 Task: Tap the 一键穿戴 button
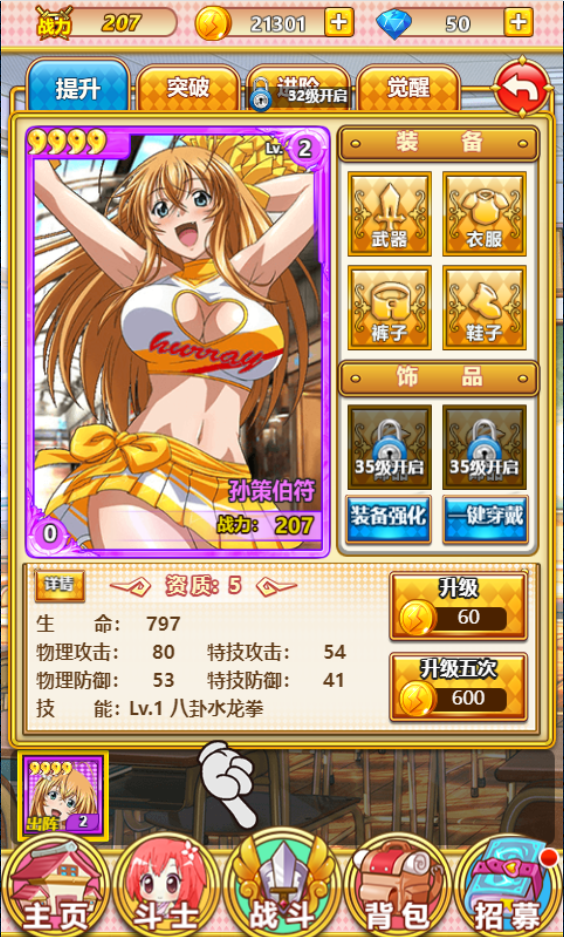[485, 519]
